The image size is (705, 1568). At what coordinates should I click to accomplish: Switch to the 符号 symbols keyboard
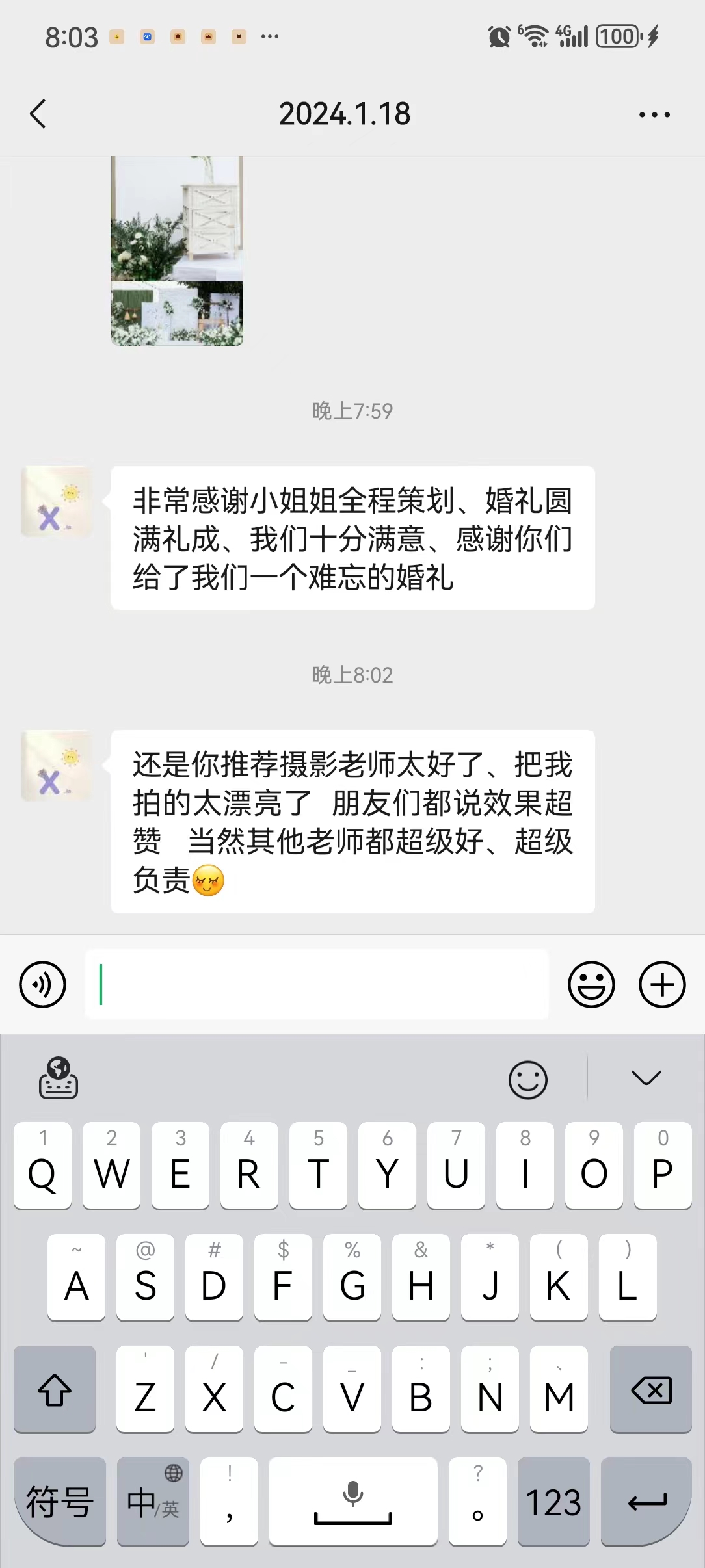click(60, 1502)
